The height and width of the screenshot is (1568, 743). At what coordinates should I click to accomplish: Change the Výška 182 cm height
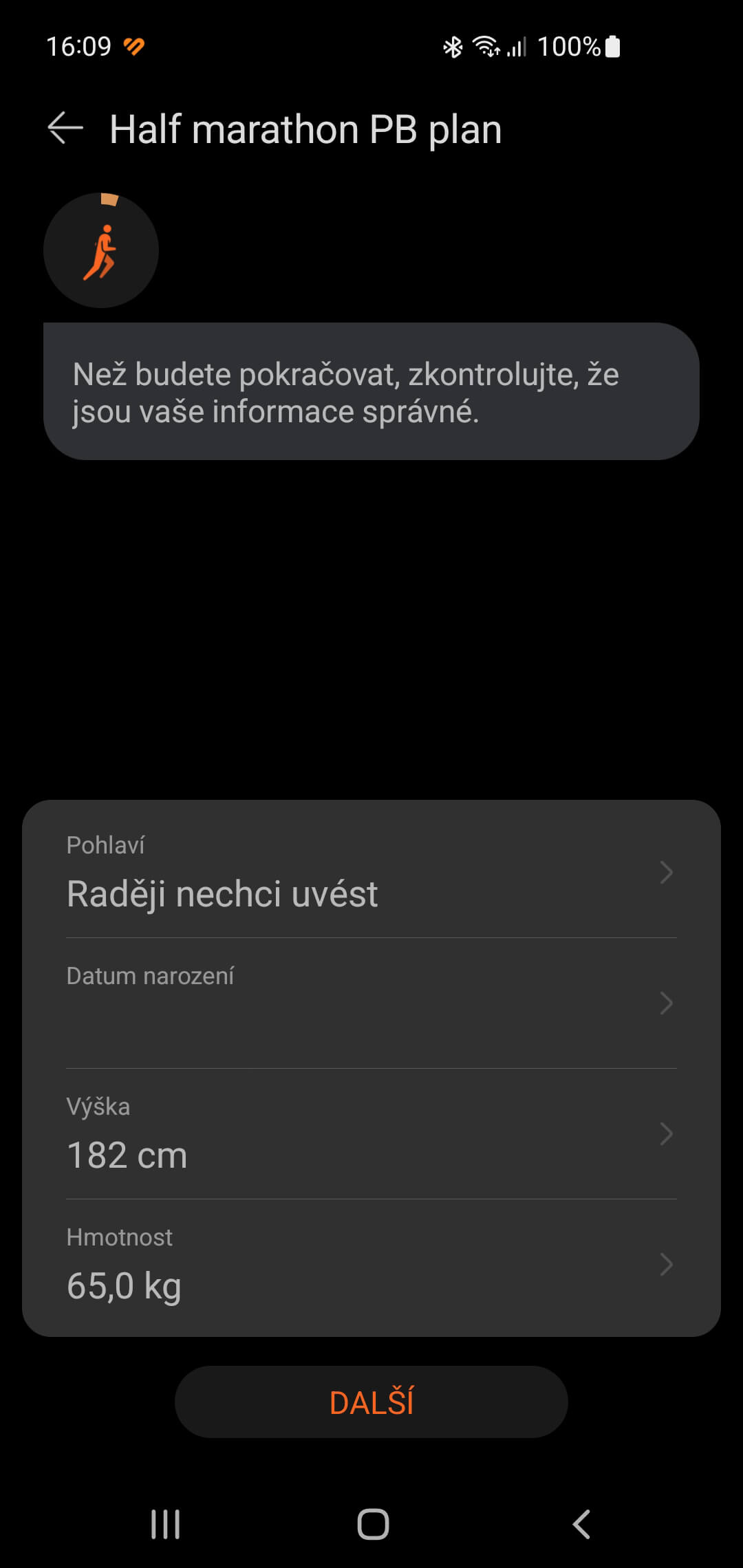point(371,1133)
